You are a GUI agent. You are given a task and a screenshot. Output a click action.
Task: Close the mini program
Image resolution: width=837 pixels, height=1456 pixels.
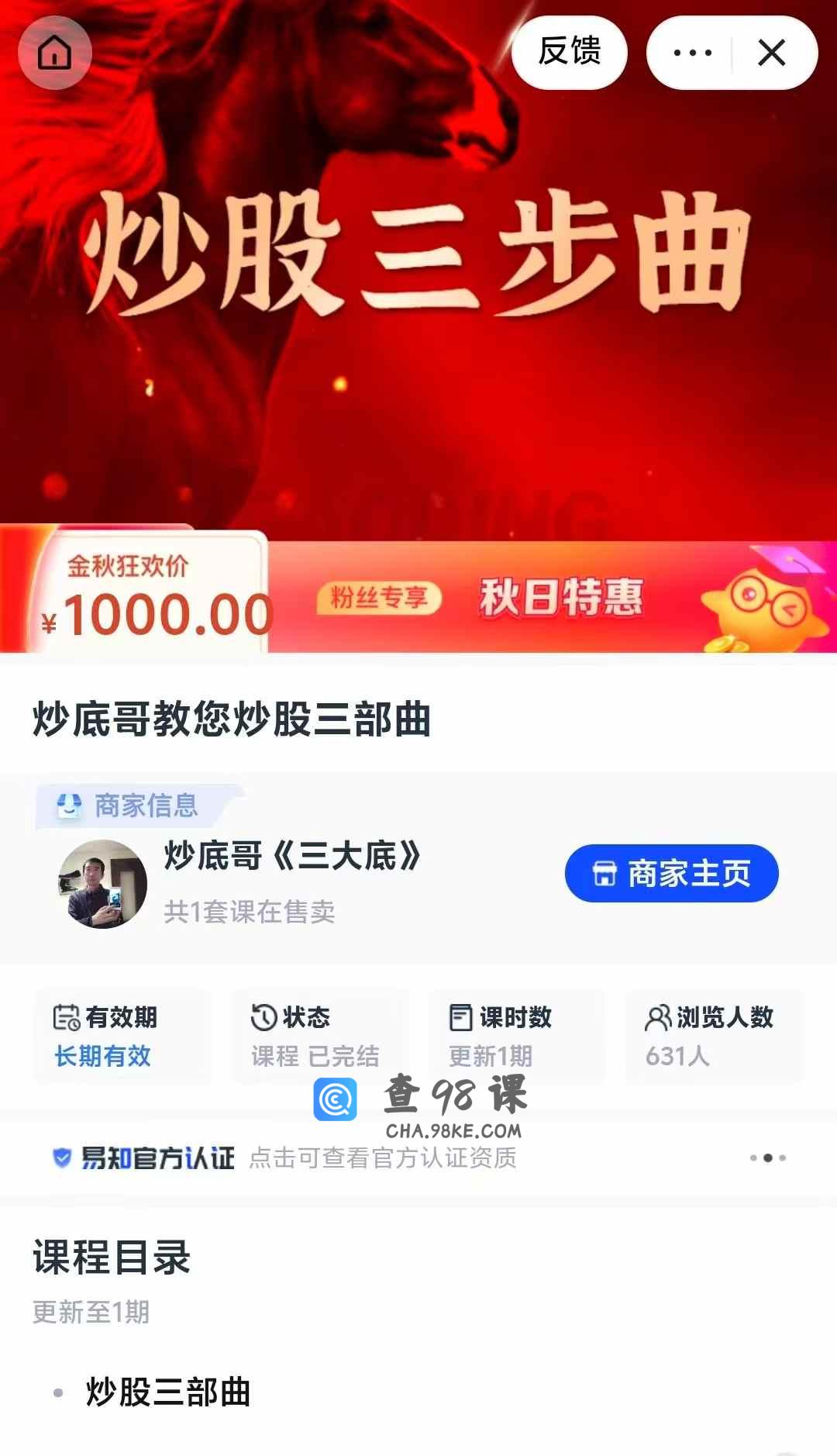(x=771, y=53)
